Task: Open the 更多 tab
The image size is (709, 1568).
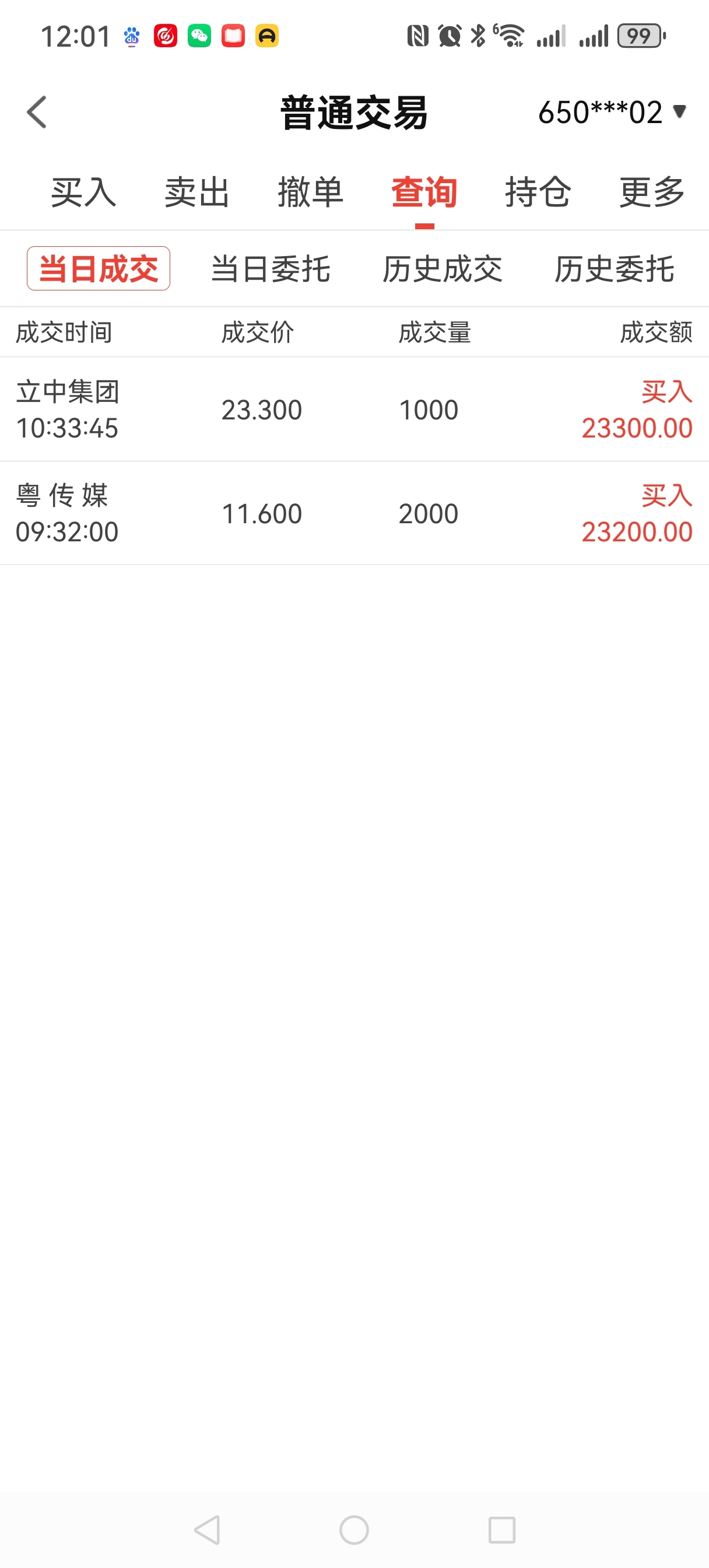Action: click(652, 192)
